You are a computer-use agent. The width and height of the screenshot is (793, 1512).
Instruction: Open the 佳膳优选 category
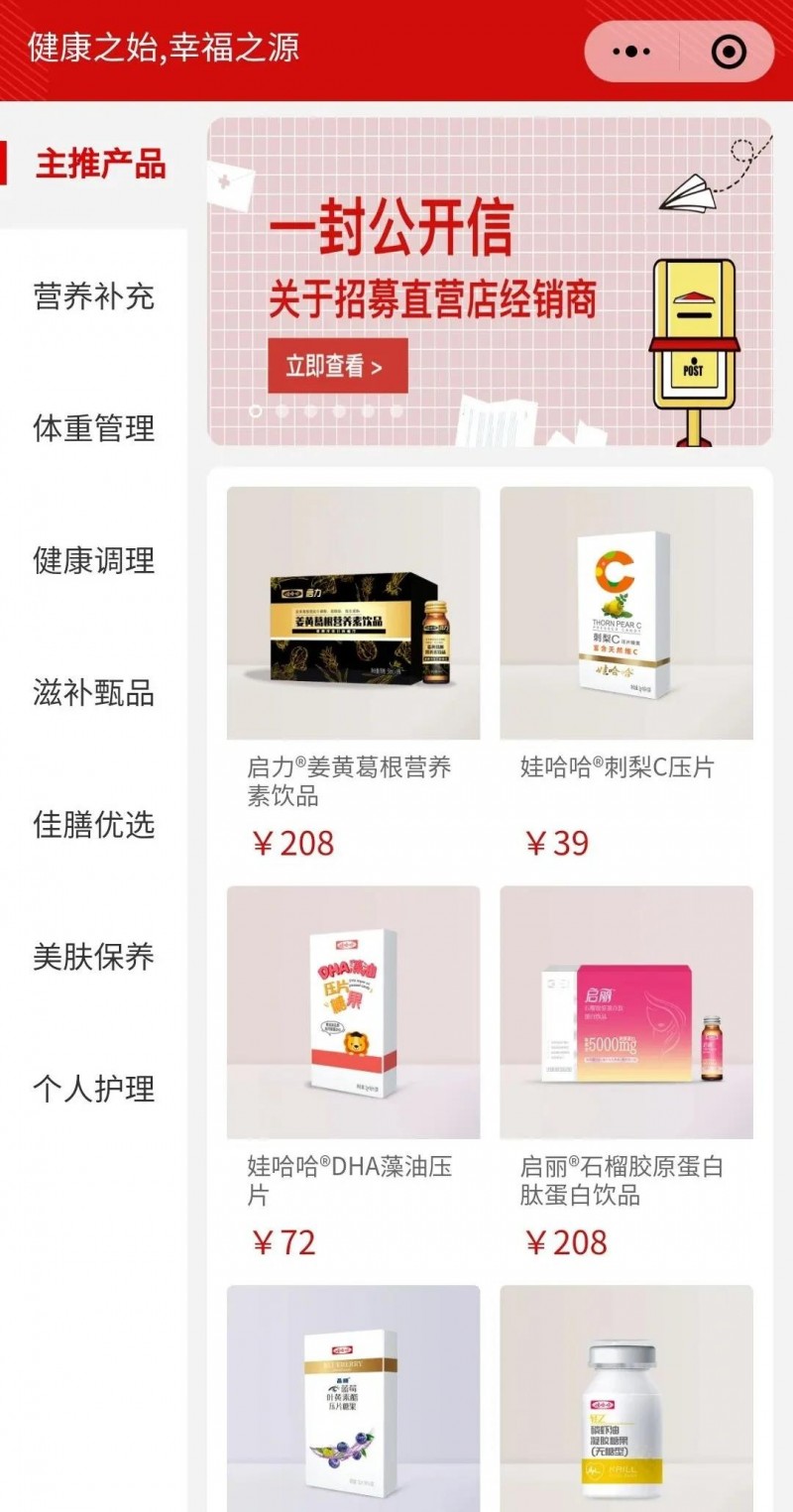coord(94,824)
